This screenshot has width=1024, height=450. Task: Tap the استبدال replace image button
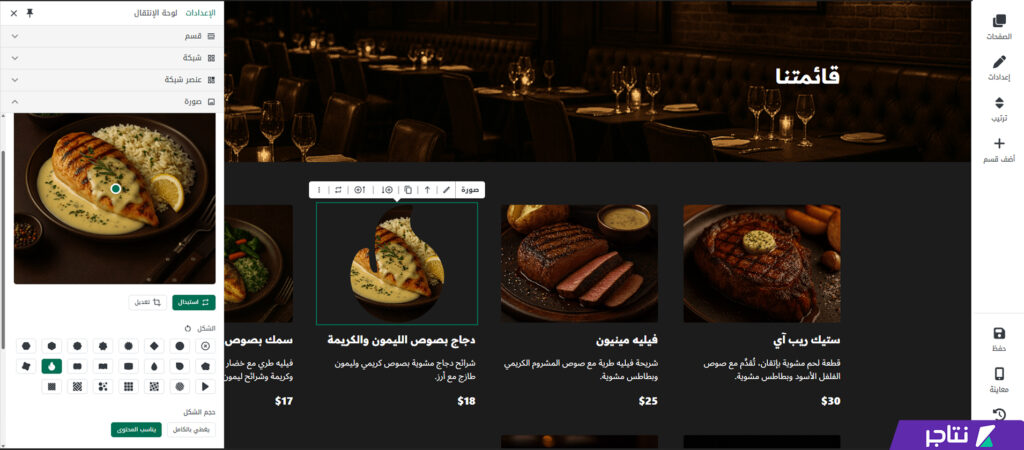[193, 301]
